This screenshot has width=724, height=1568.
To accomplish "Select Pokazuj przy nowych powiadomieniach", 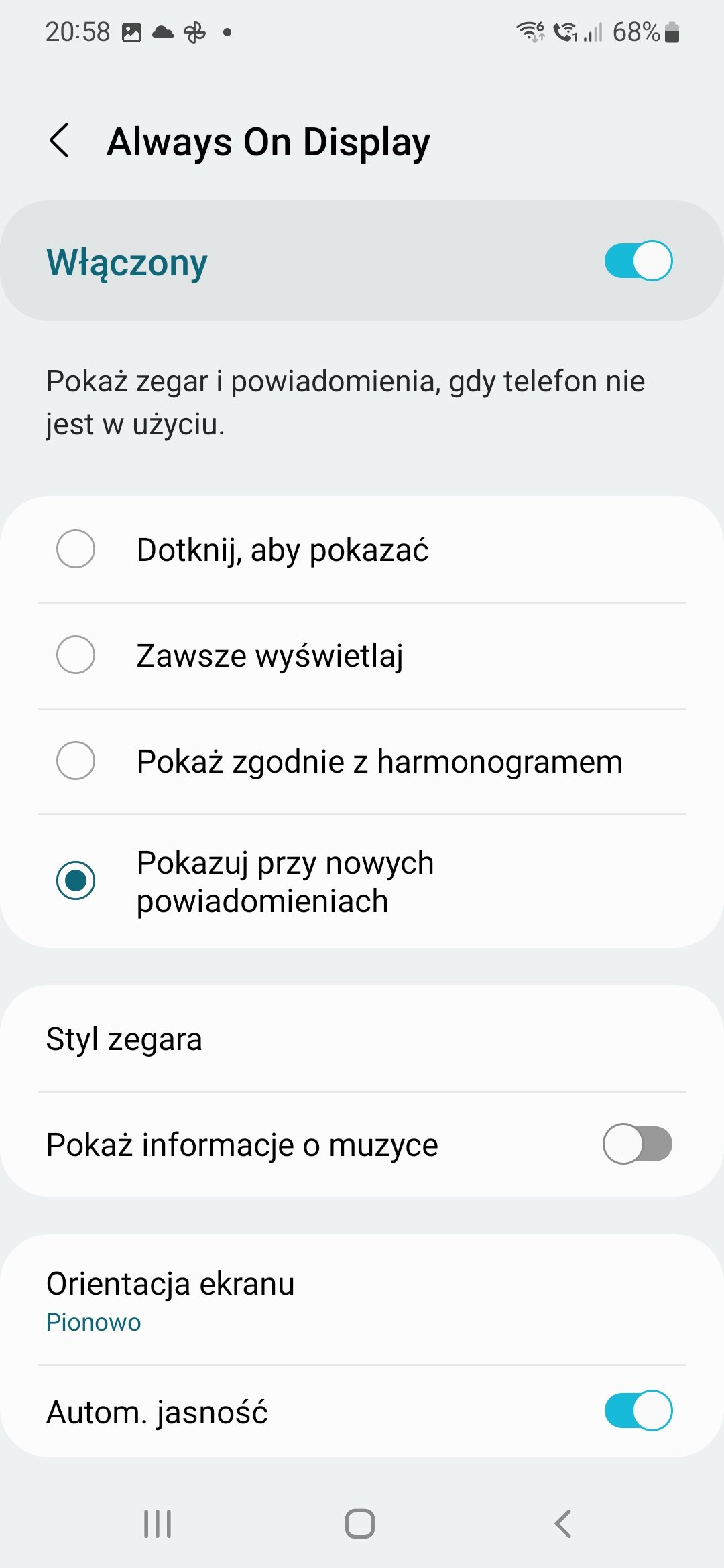I will click(76, 880).
